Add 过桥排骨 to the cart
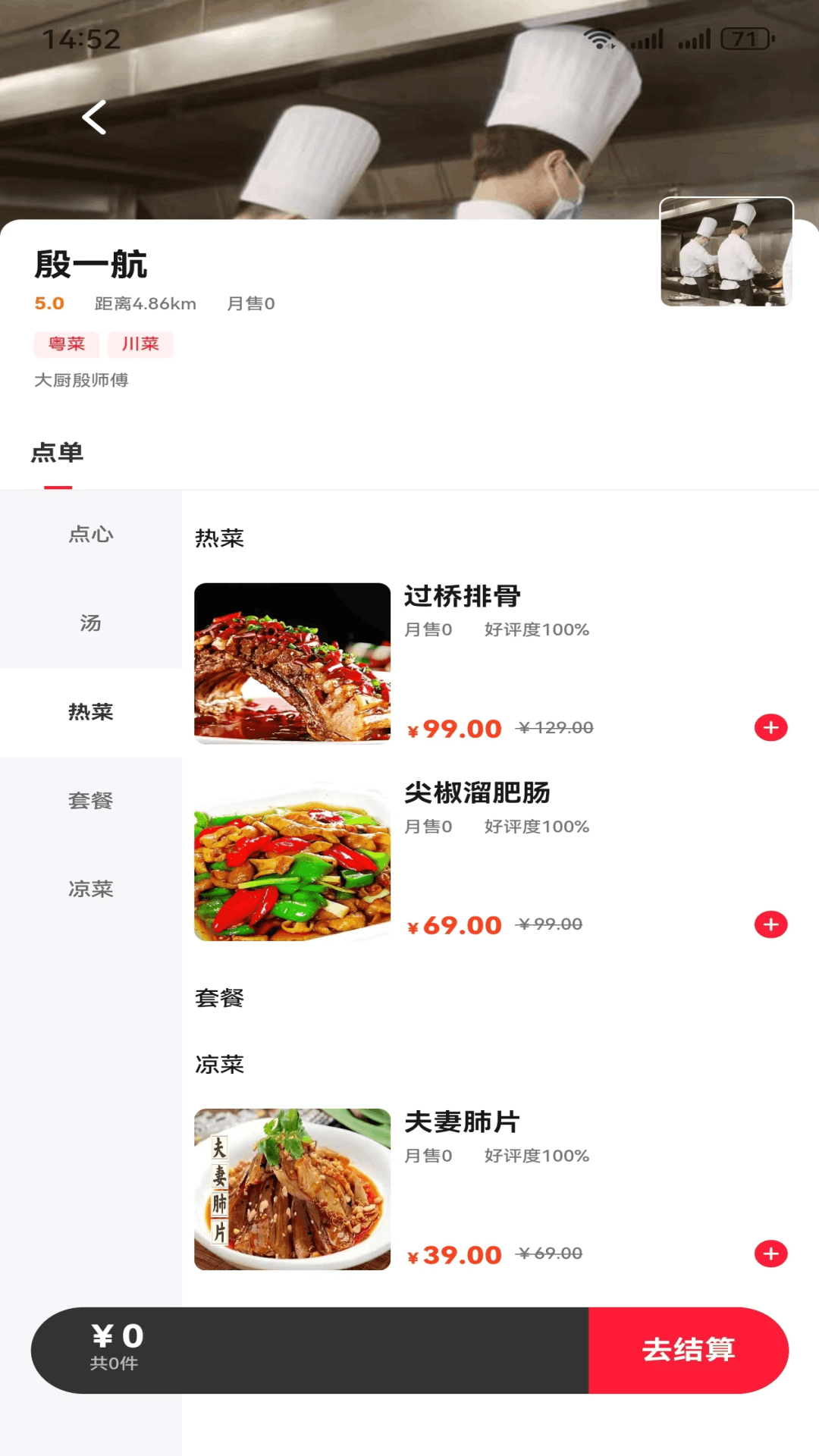819x1456 pixels. coord(770,728)
